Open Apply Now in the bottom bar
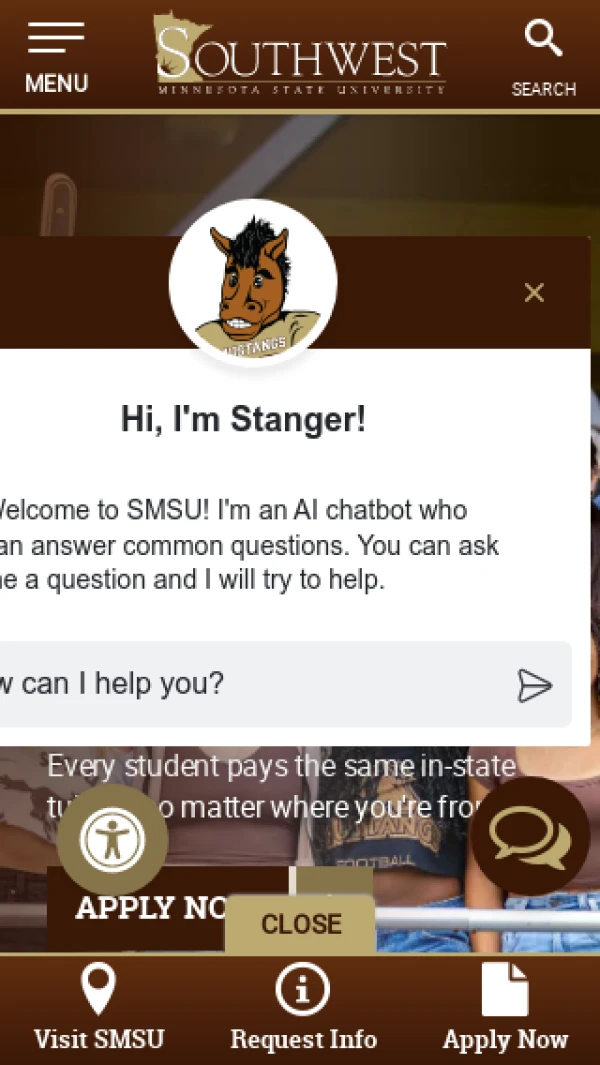This screenshot has width=600, height=1065. [505, 1009]
